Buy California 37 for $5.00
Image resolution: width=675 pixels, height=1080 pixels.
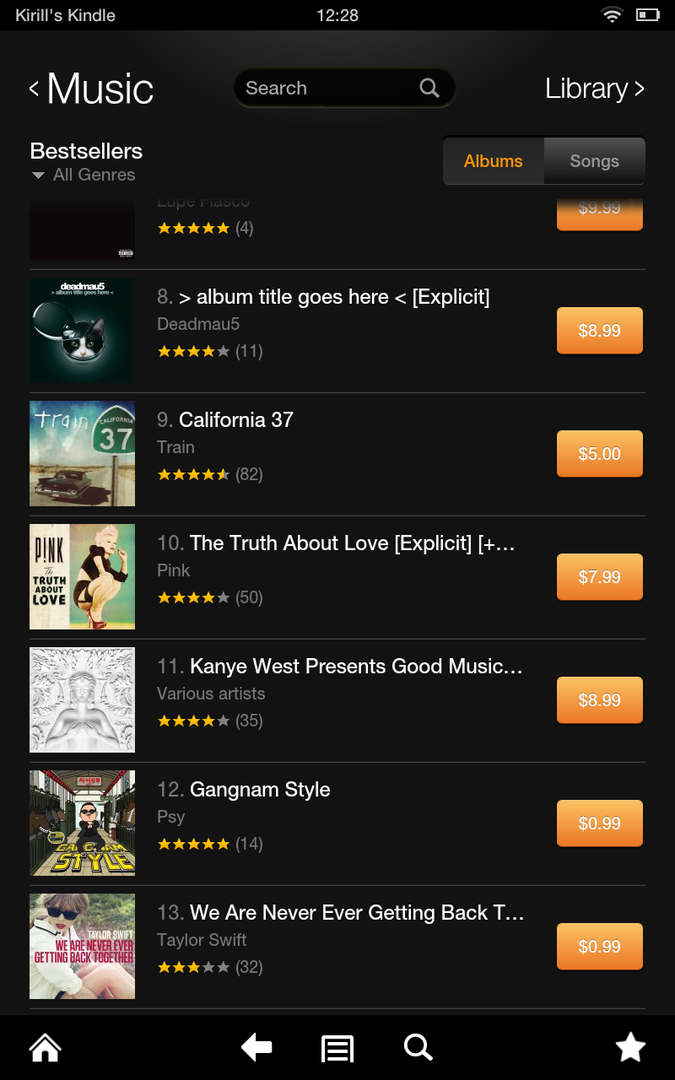[599, 454]
